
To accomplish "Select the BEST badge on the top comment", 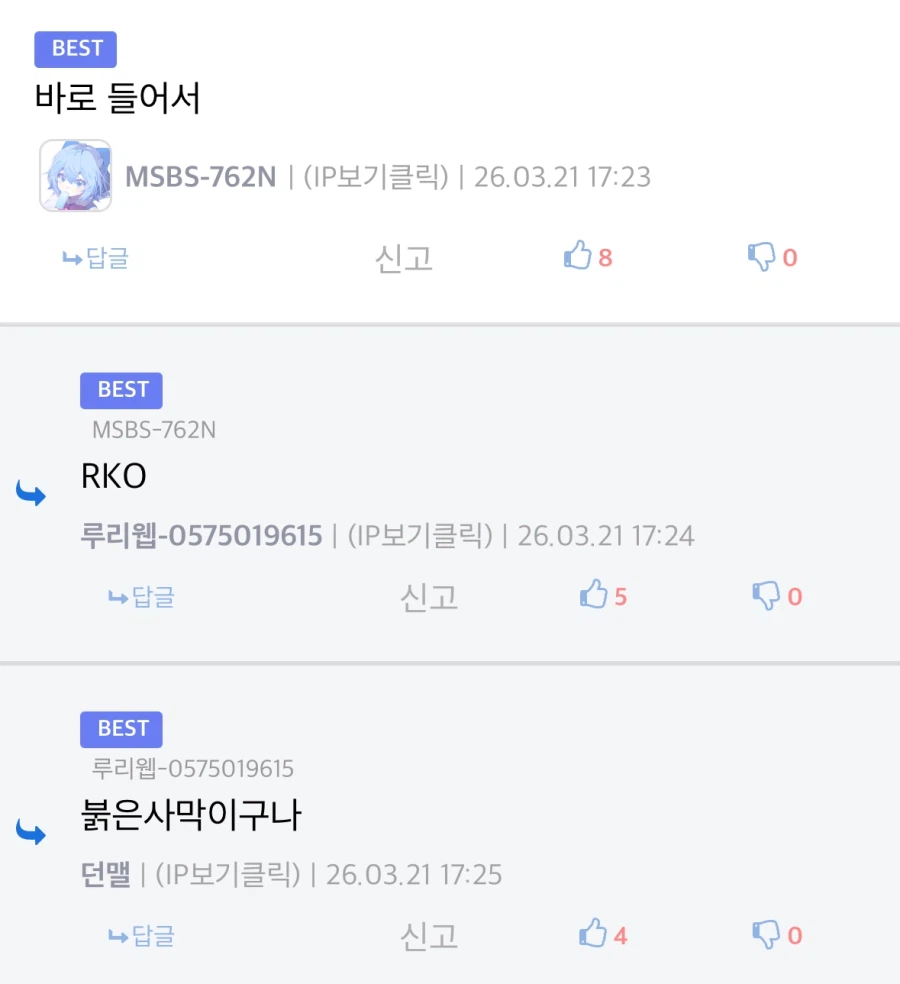I will click(76, 48).
